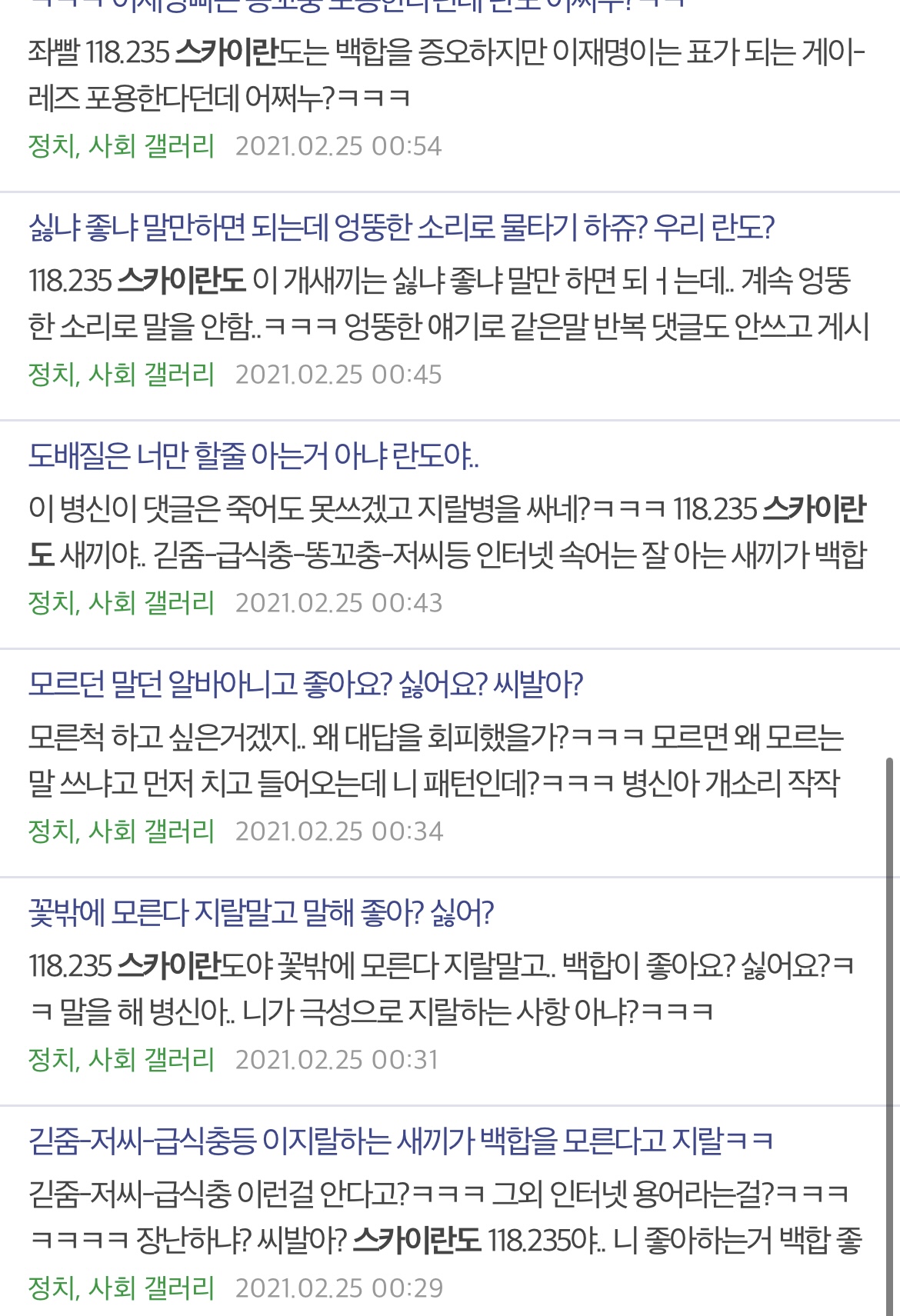Image resolution: width=900 pixels, height=1316 pixels.
Task: Open the 정치, 사회 갤러리 link dated 00:43
Action: coord(121,603)
